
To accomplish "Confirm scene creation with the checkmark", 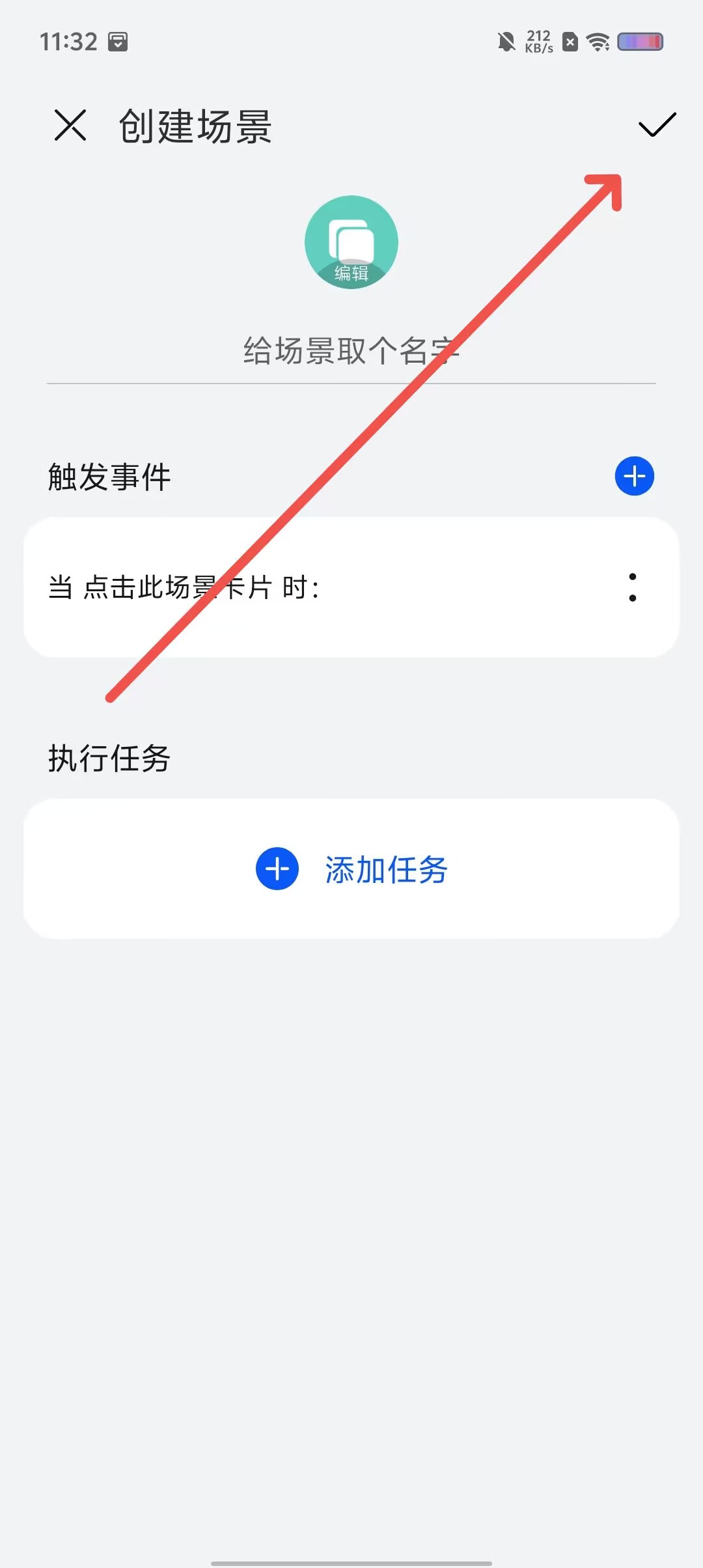I will tap(657, 125).
